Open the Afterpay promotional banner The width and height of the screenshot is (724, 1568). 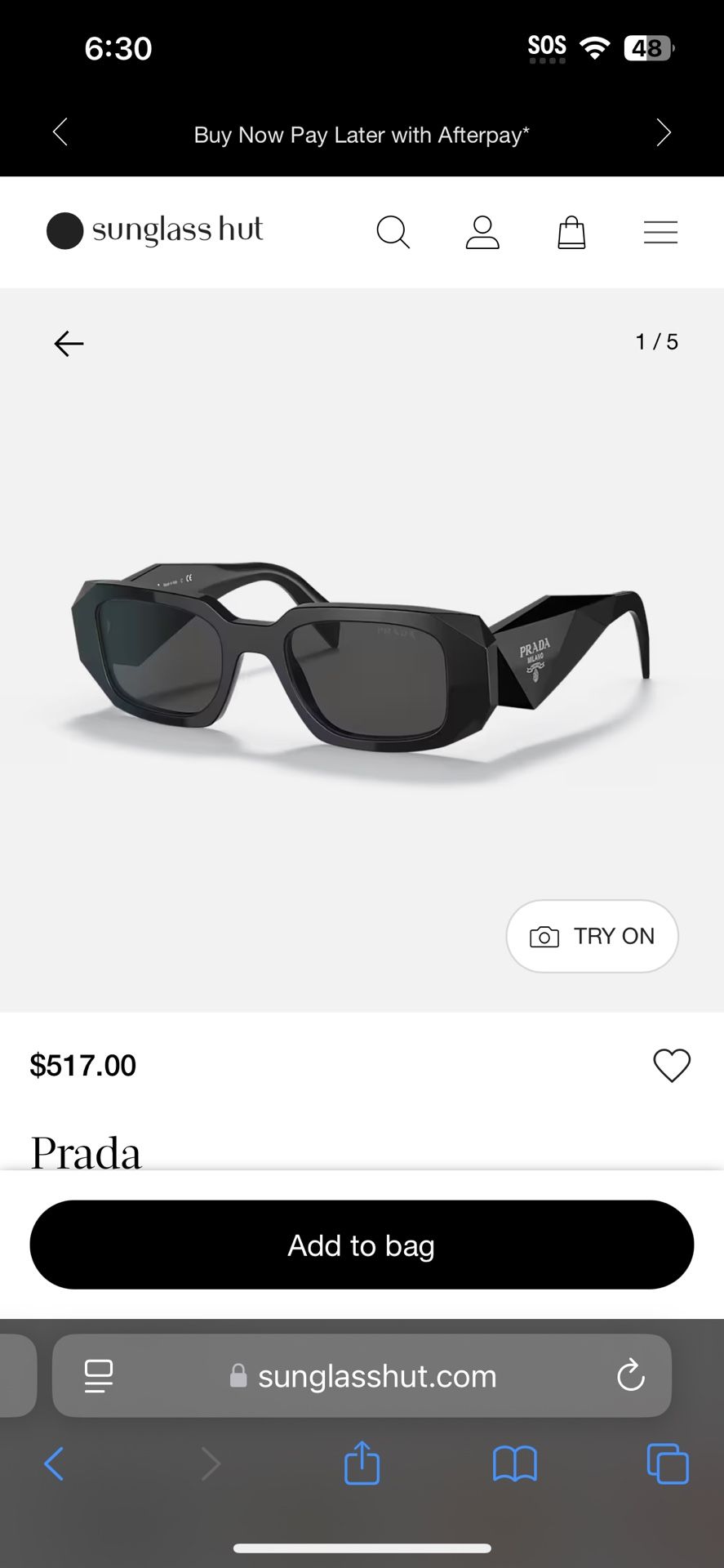(x=362, y=134)
